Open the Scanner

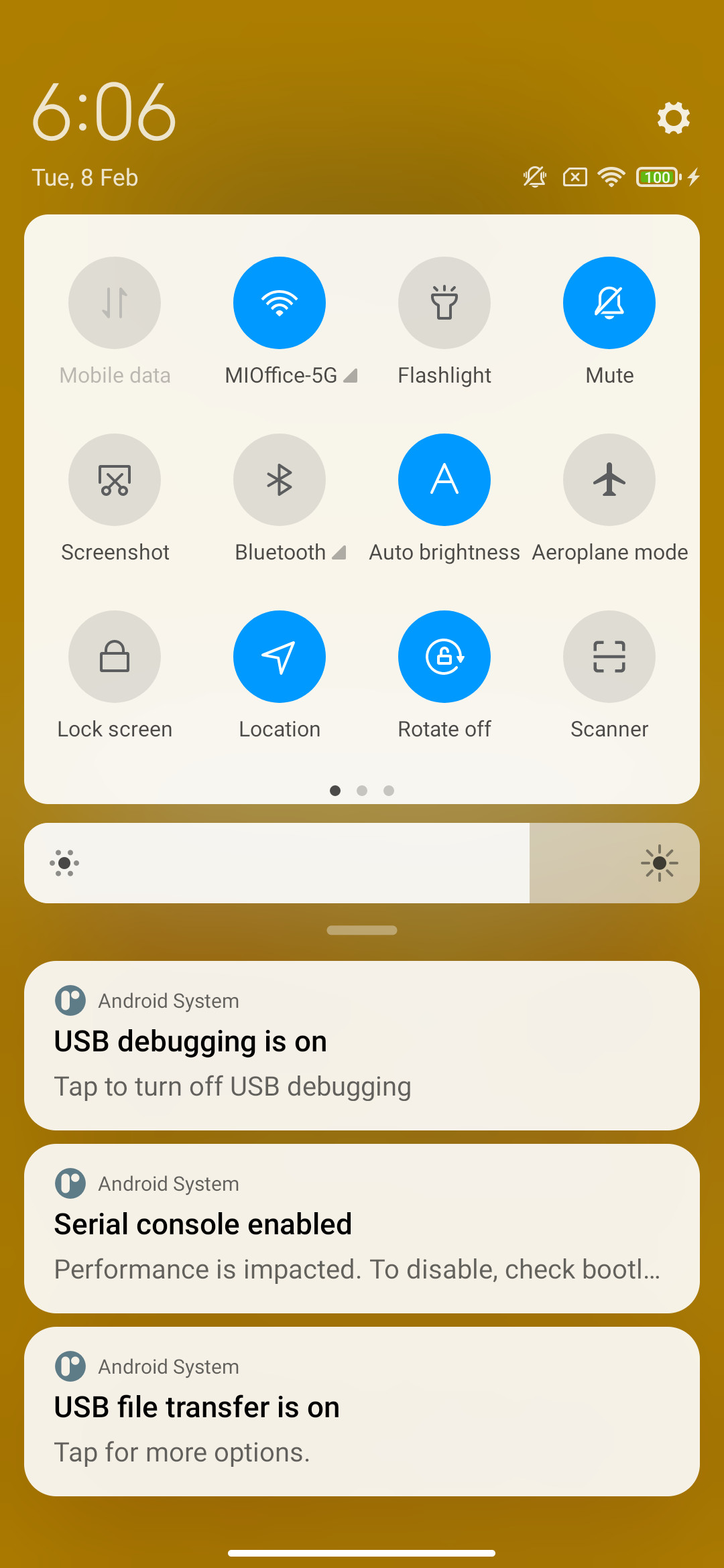coord(609,657)
